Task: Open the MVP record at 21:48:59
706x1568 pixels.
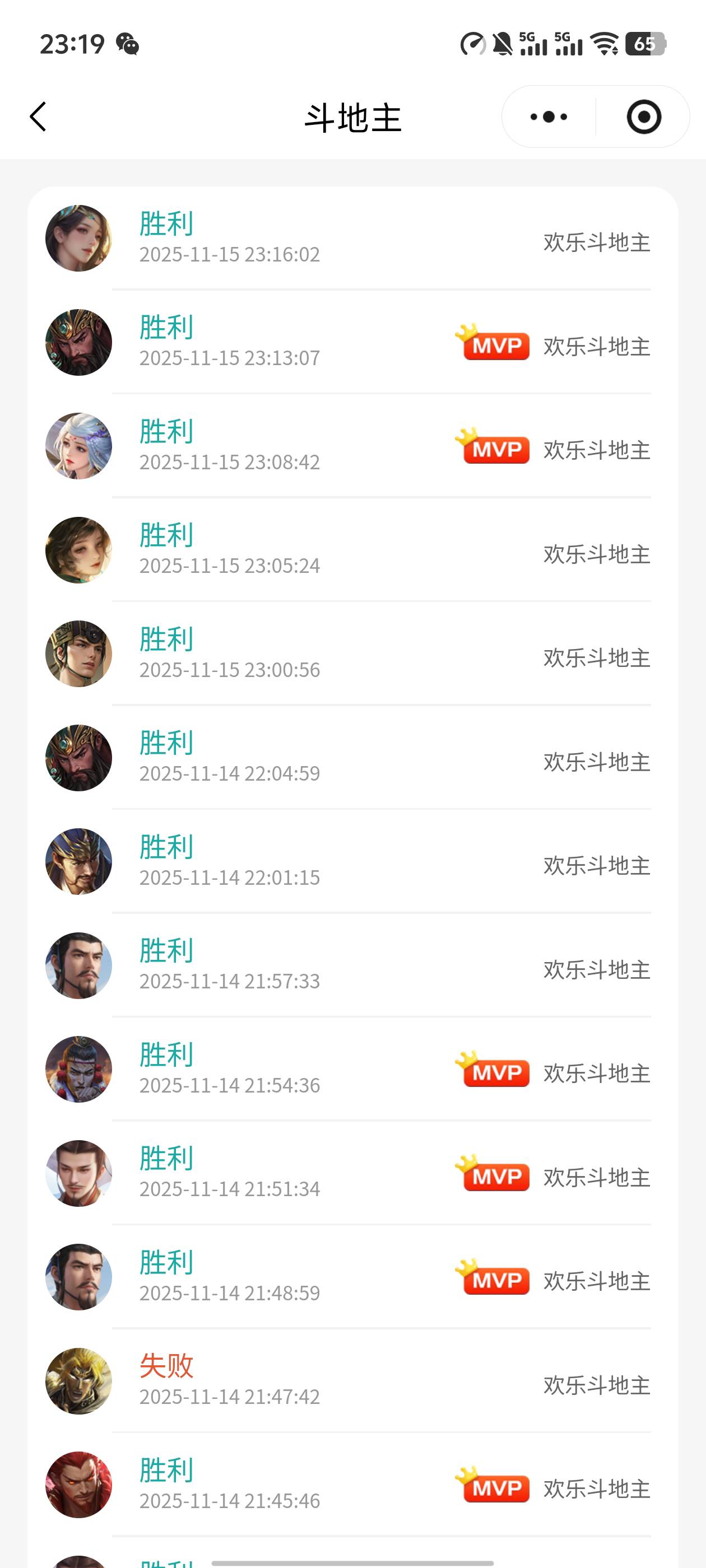Action: pos(352,1277)
